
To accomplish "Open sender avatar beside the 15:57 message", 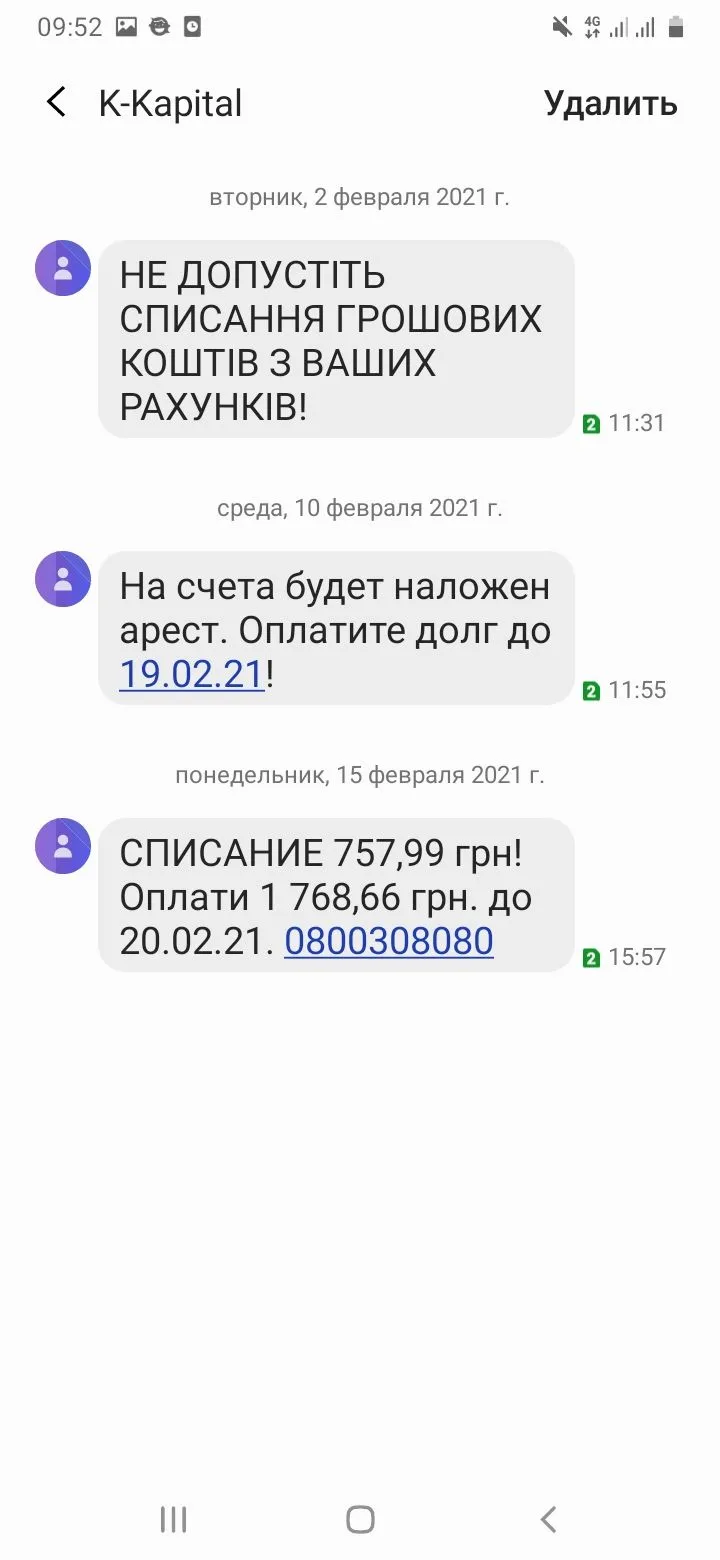I will 63,846.
